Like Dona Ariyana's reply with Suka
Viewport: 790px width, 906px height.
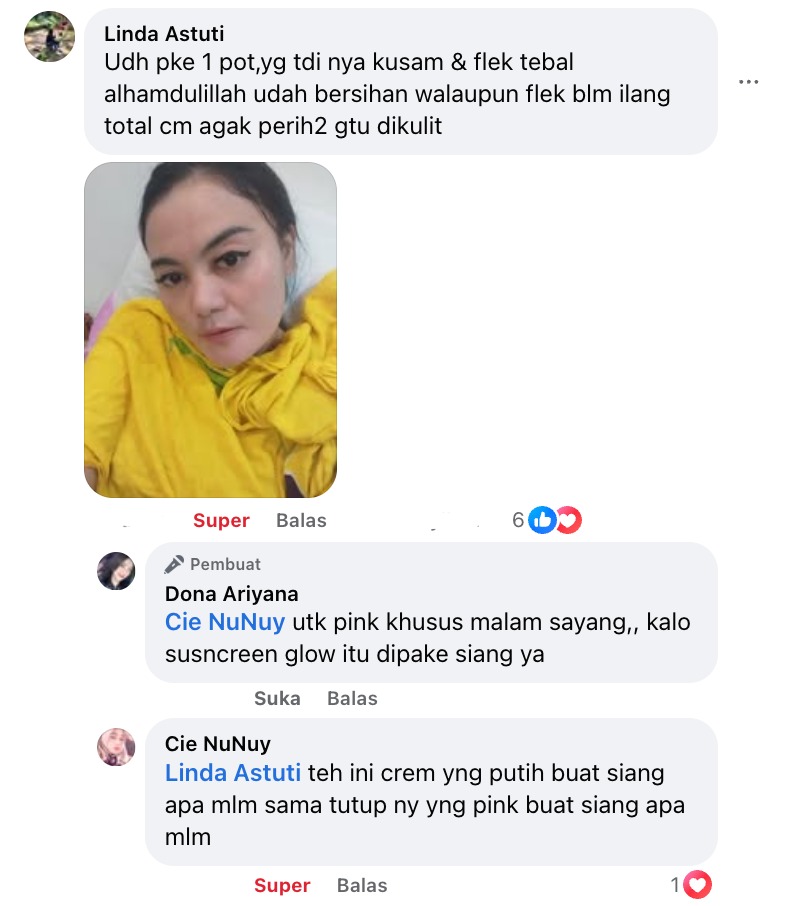pos(277,698)
